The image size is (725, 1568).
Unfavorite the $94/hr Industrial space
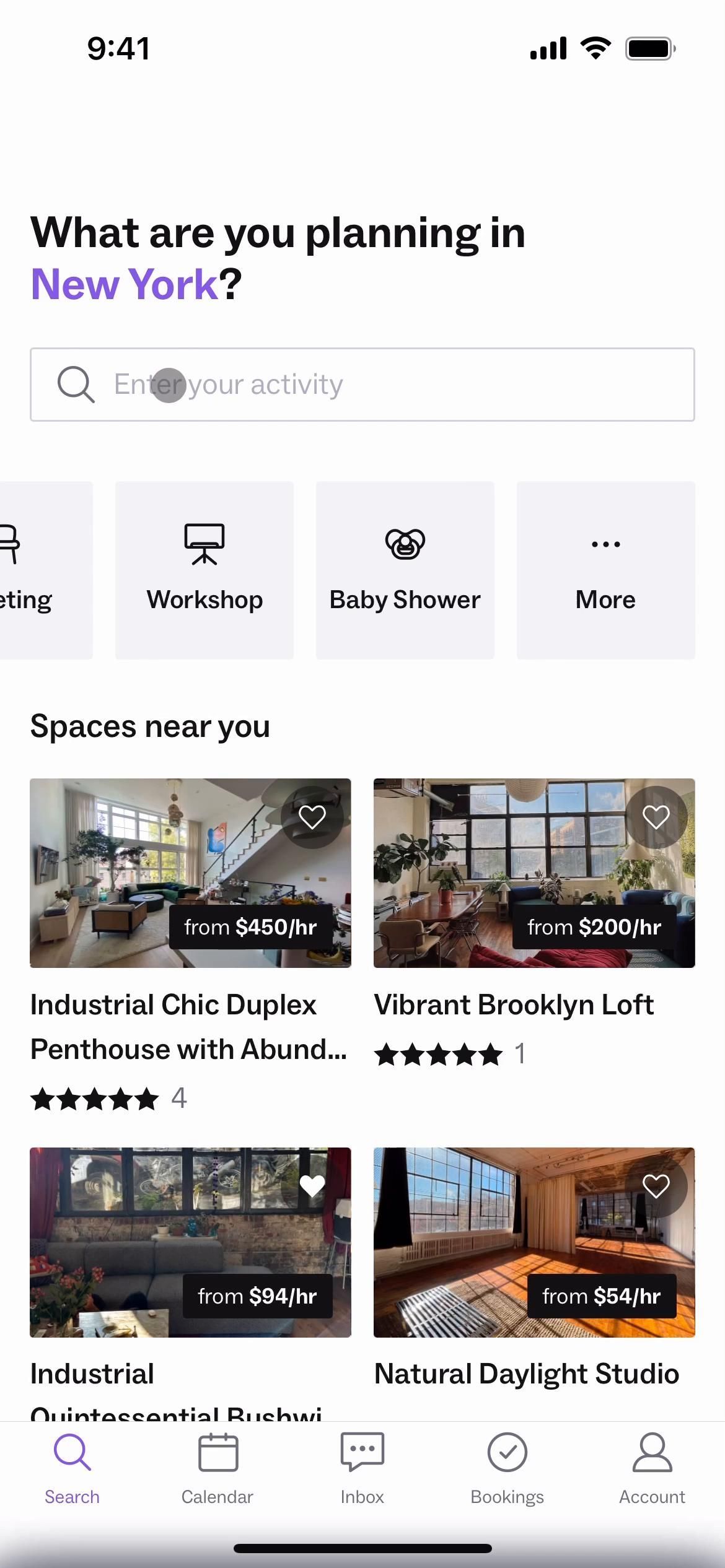pyautogui.click(x=312, y=1185)
